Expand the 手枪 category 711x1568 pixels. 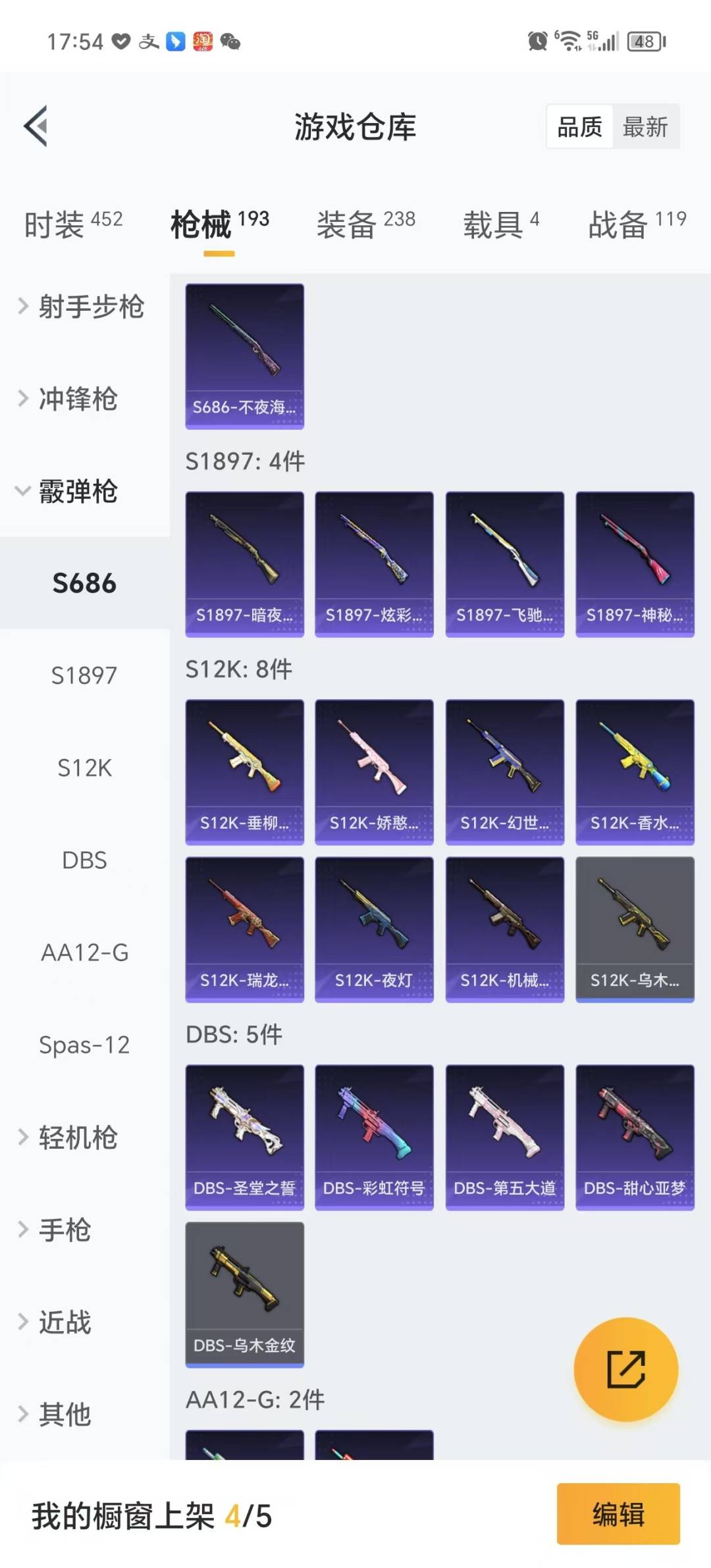pos(65,1229)
